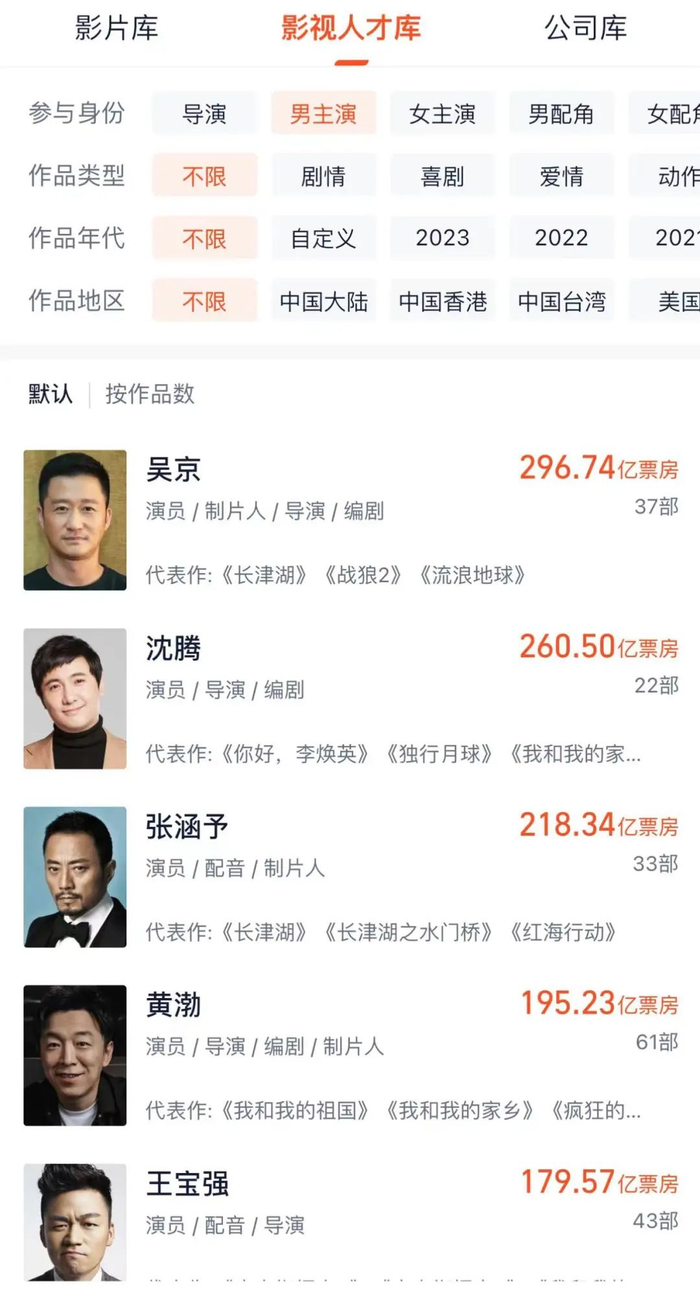This screenshot has width=700, height=1293.
Task: Select the 导演 identity filter
Action: point(204,114)
